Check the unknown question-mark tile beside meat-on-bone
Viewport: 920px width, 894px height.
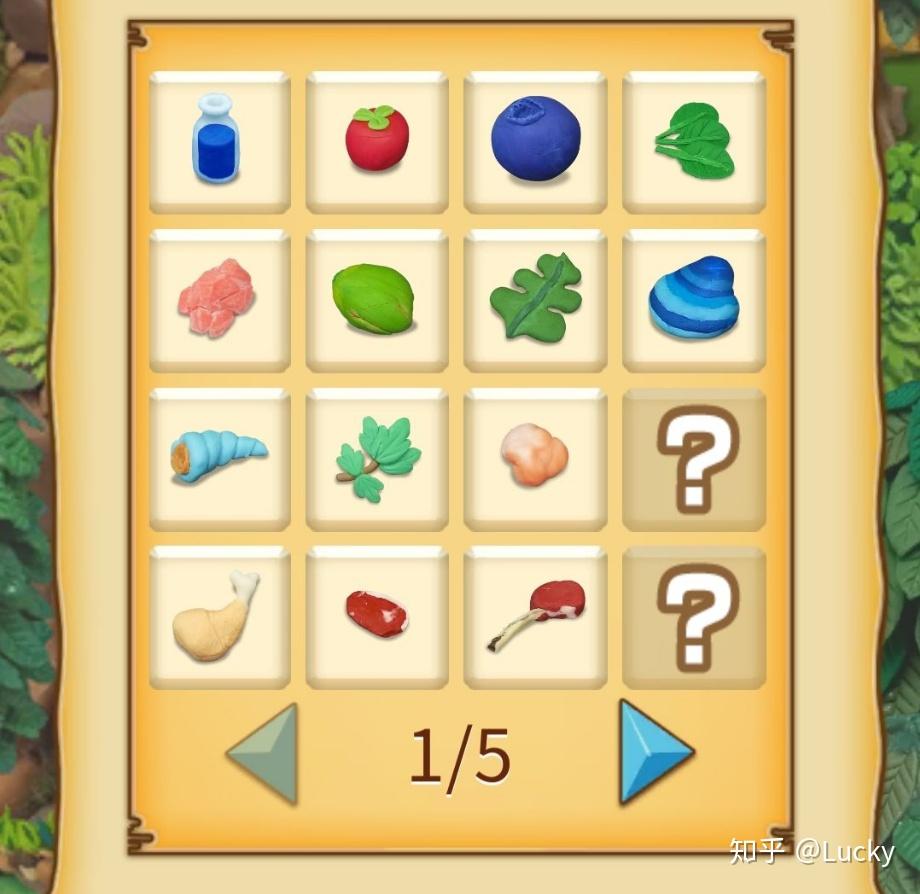(694, 616)
